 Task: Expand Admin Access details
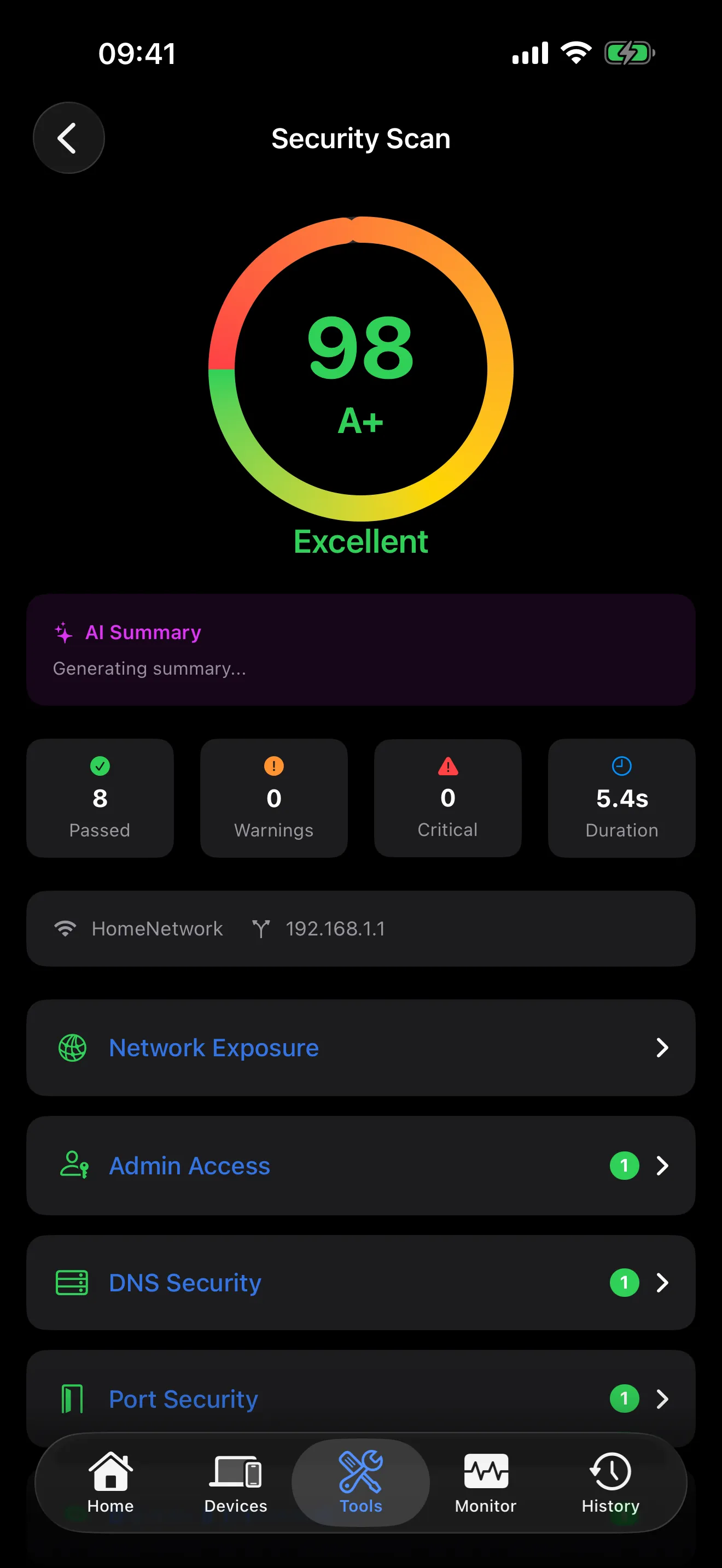tap(663, 1166)
